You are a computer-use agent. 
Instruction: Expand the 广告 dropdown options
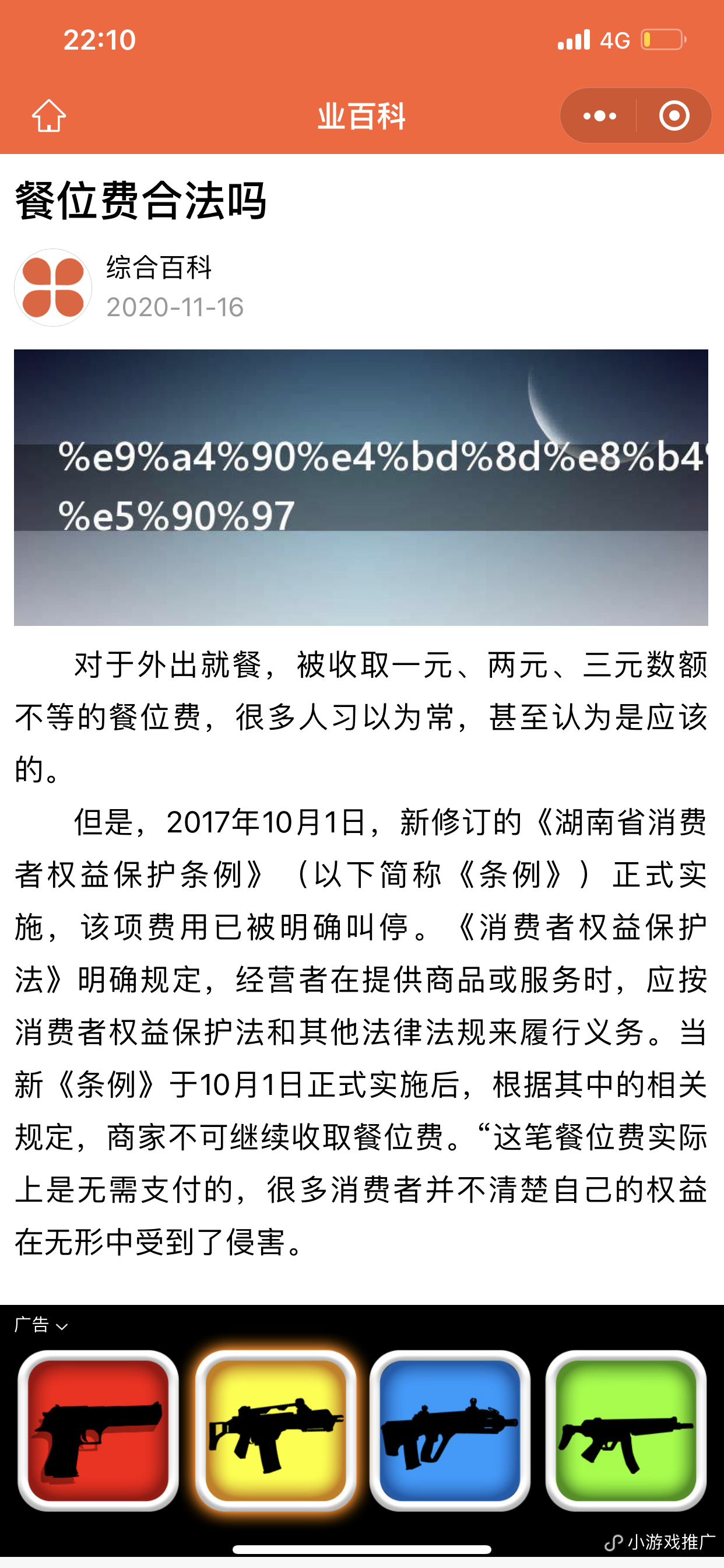41,1325
